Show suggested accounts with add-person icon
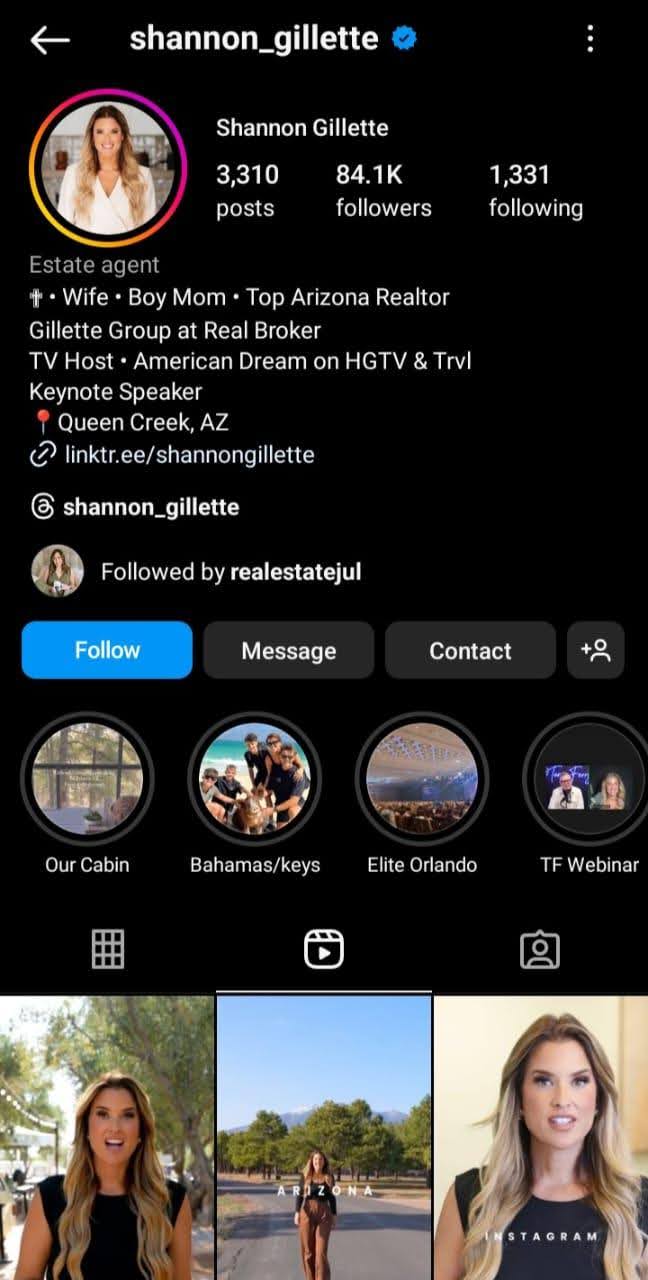 (x=596, y=650)
